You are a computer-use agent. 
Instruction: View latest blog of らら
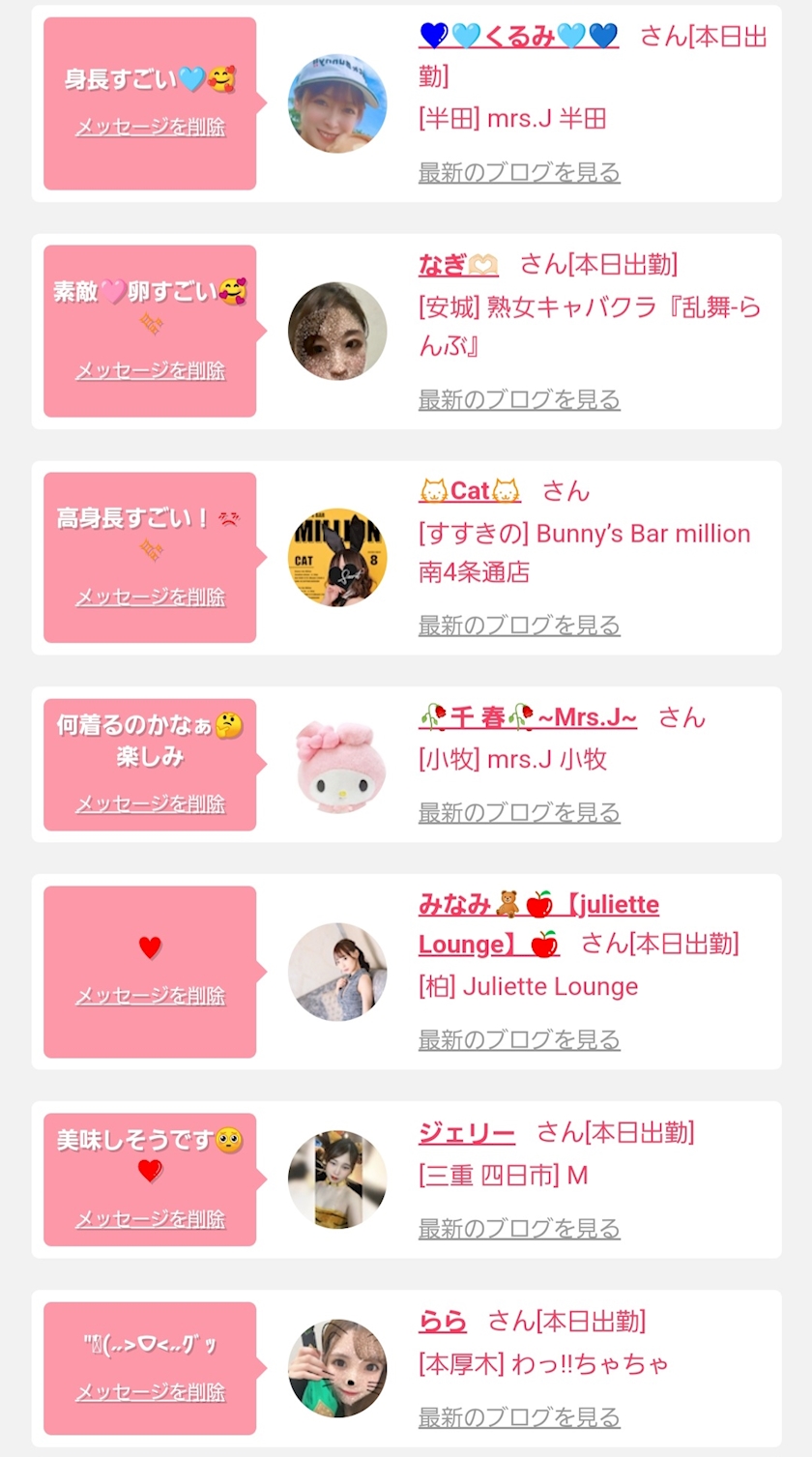click(x=519, y=1417)
